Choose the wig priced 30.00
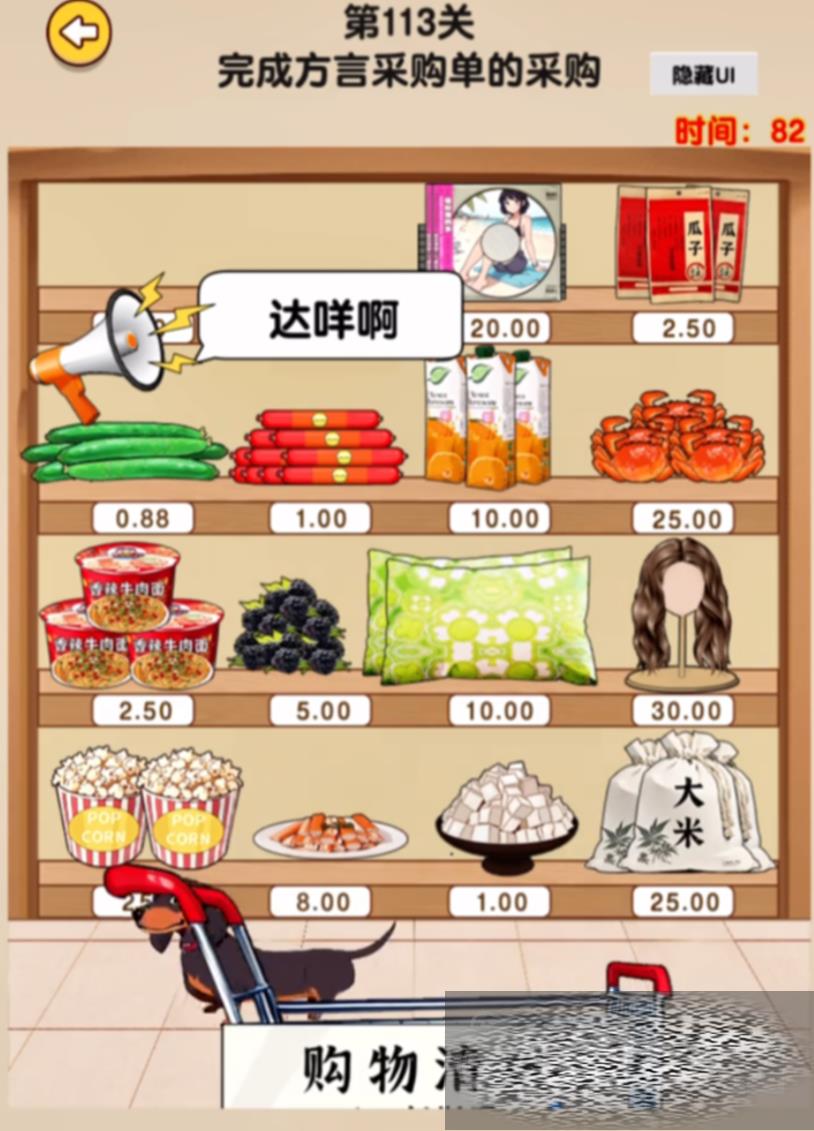Screen dimensions: 814x1131 [682, 612]
